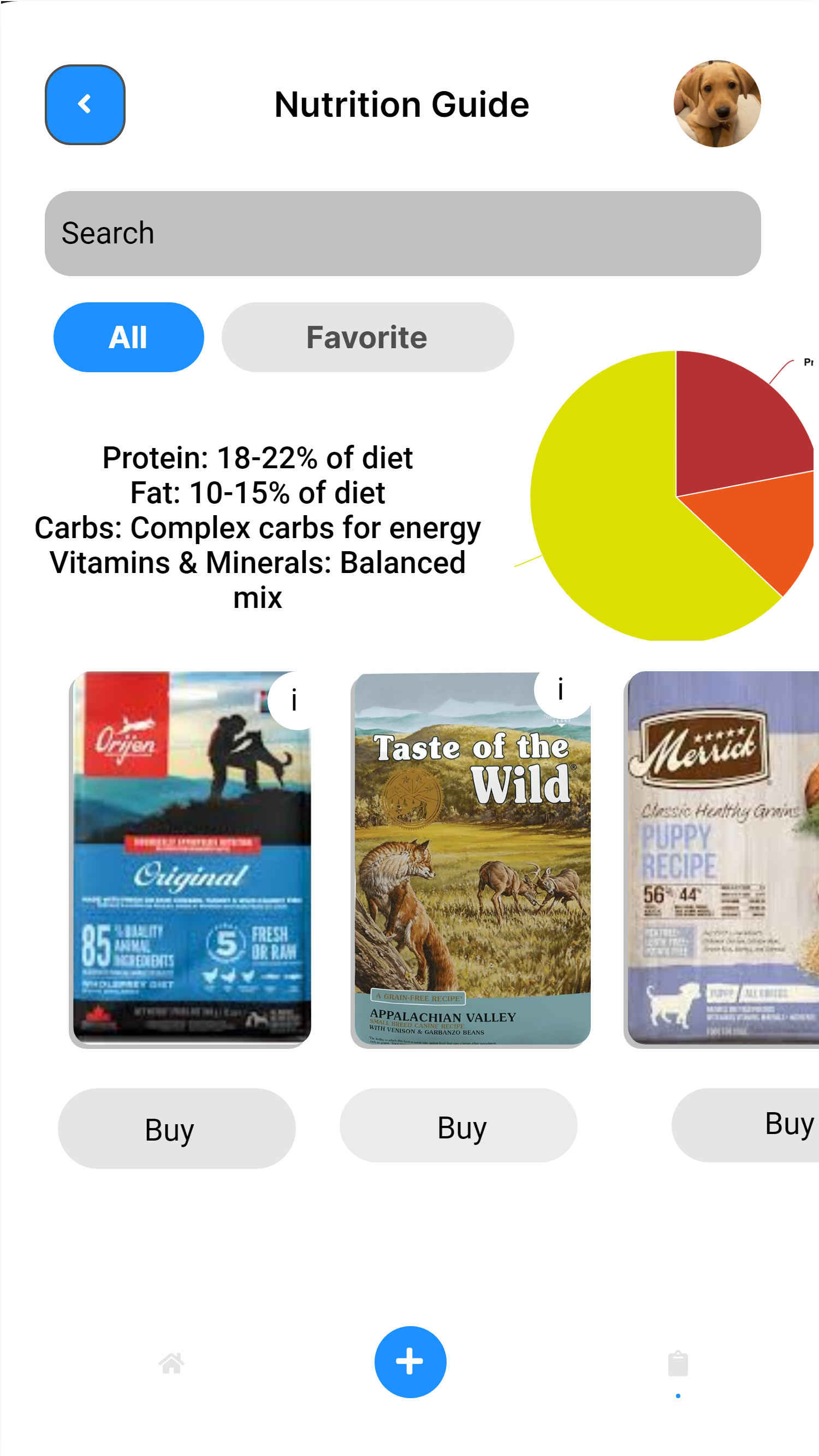Focus the Search field
Screen dimensions: 819x1456
tap(402, 234)
